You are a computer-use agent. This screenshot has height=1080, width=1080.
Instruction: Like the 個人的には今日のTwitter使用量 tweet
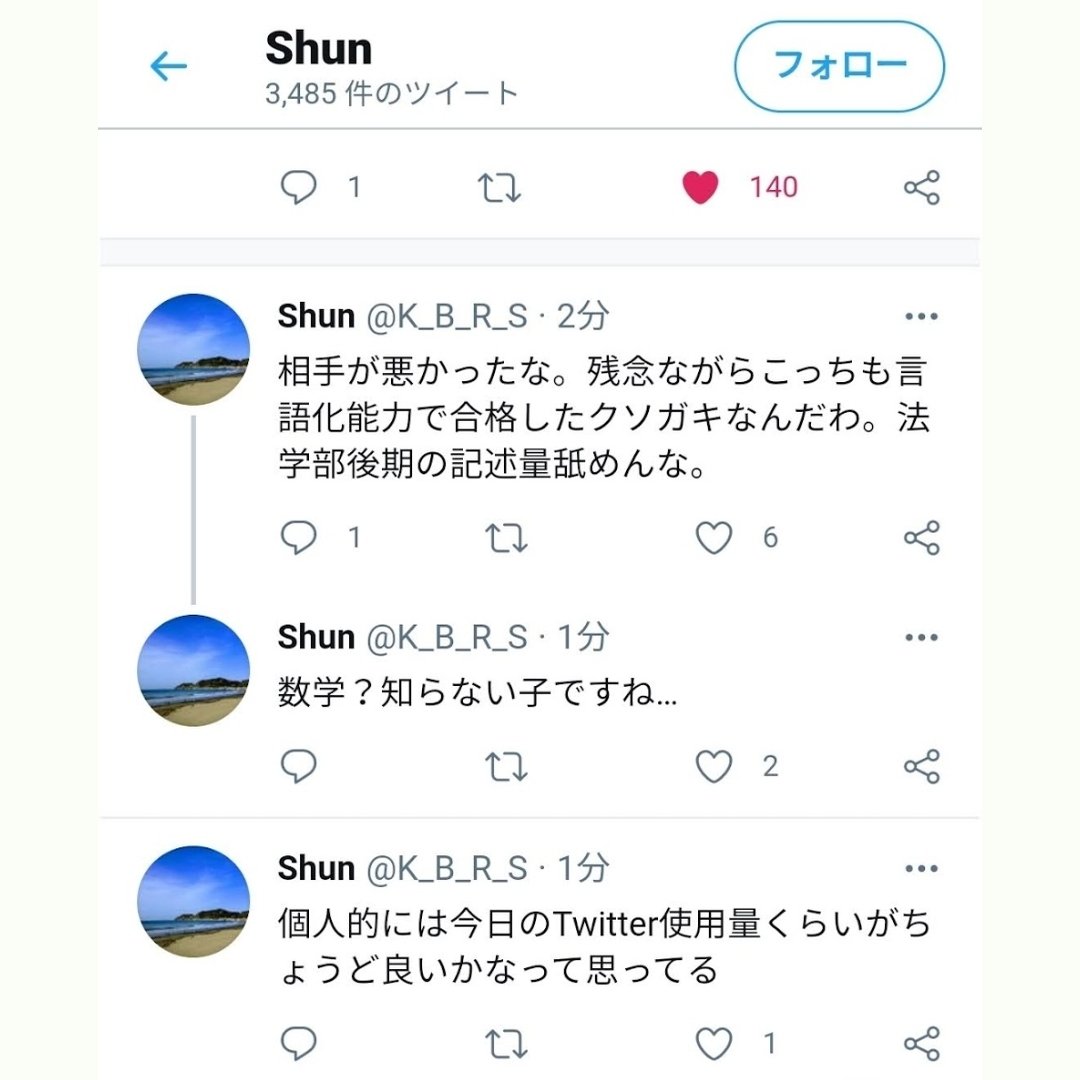(x=714, y=1043)
